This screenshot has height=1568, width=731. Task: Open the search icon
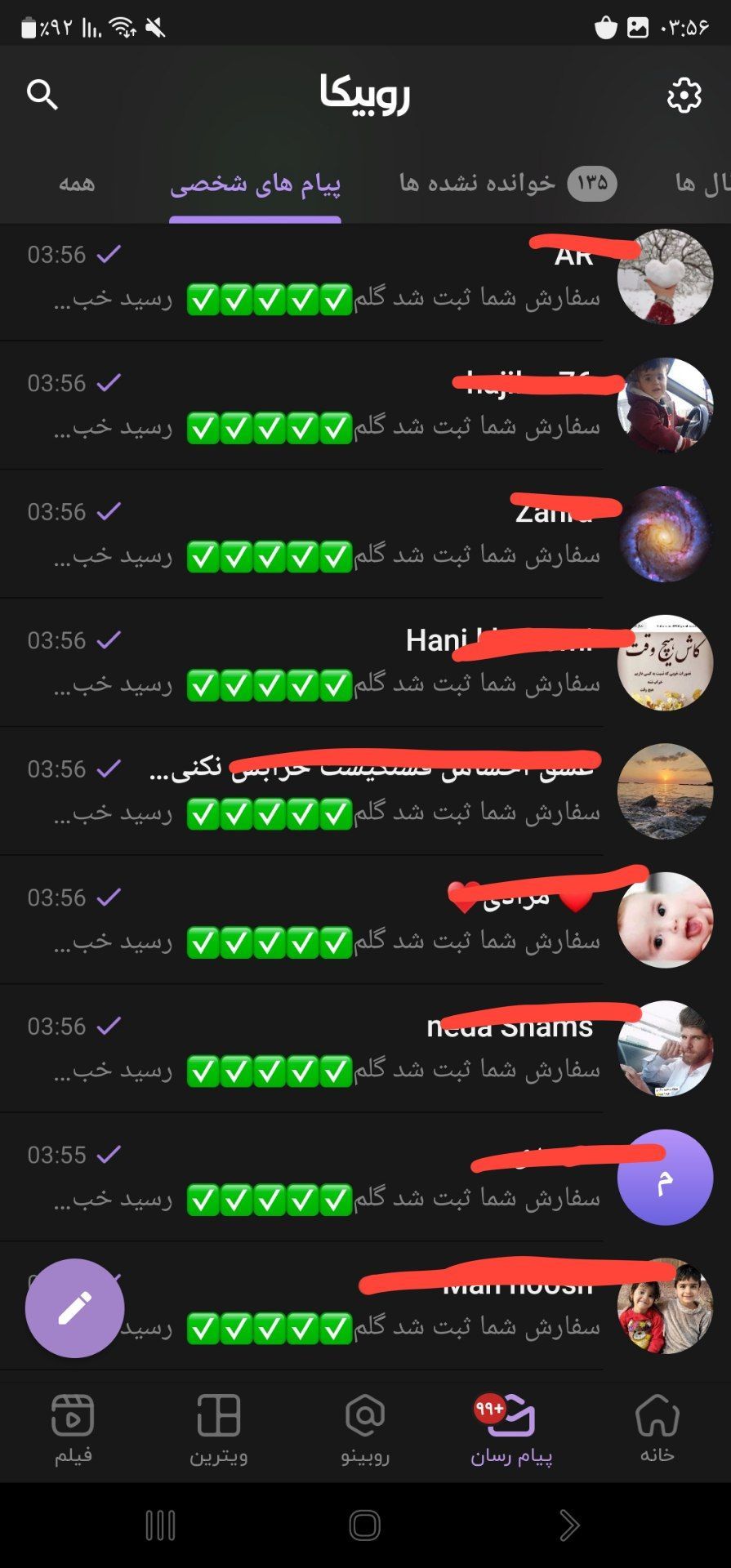tap(42, 95)
